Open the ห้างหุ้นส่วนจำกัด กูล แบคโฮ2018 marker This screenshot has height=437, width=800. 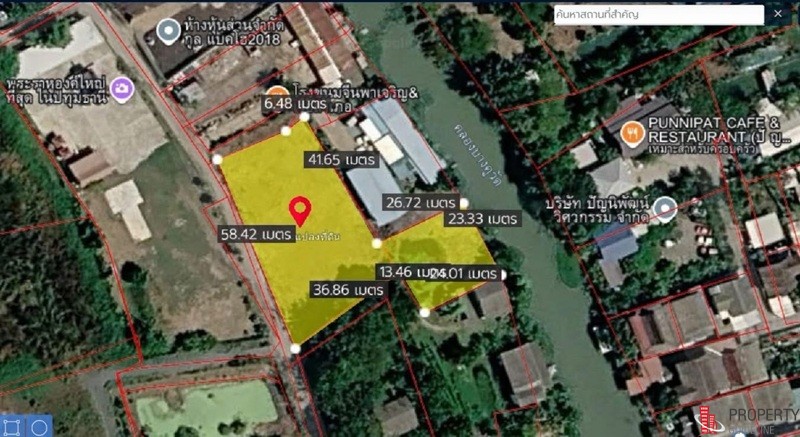[x=168, y=32]
